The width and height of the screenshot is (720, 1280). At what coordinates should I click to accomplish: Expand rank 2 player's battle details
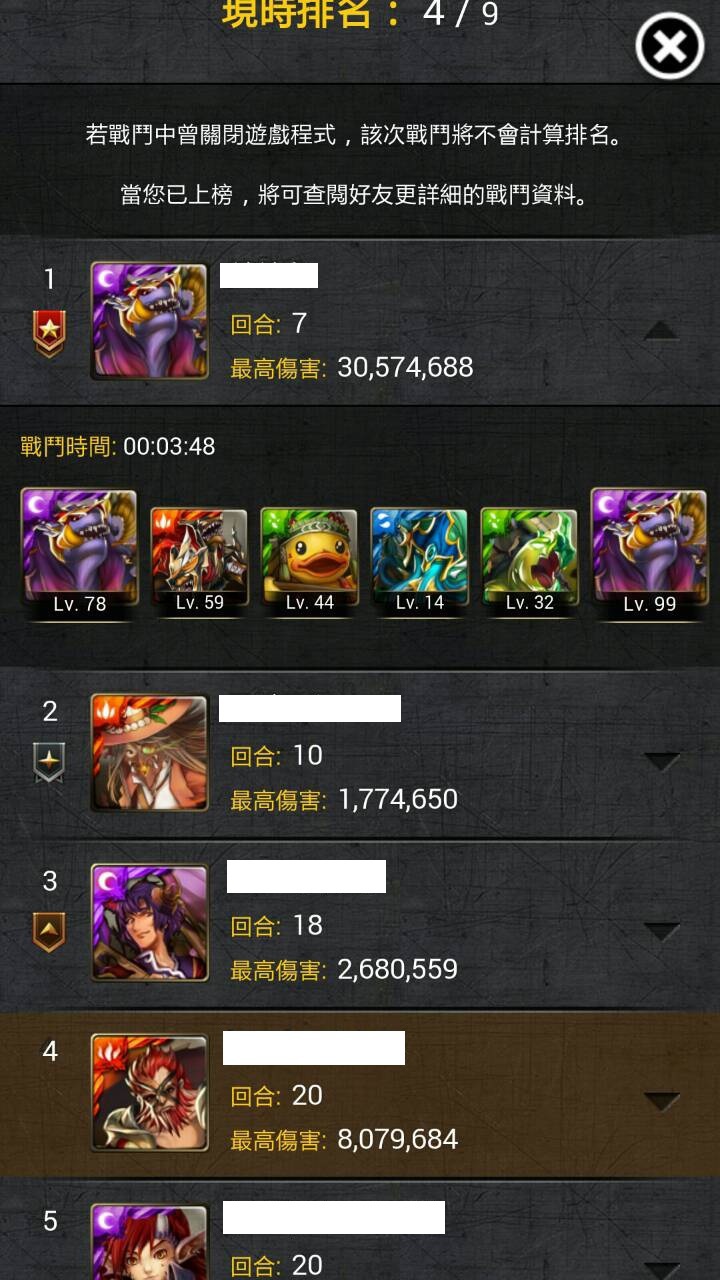(x=661, y=762)
